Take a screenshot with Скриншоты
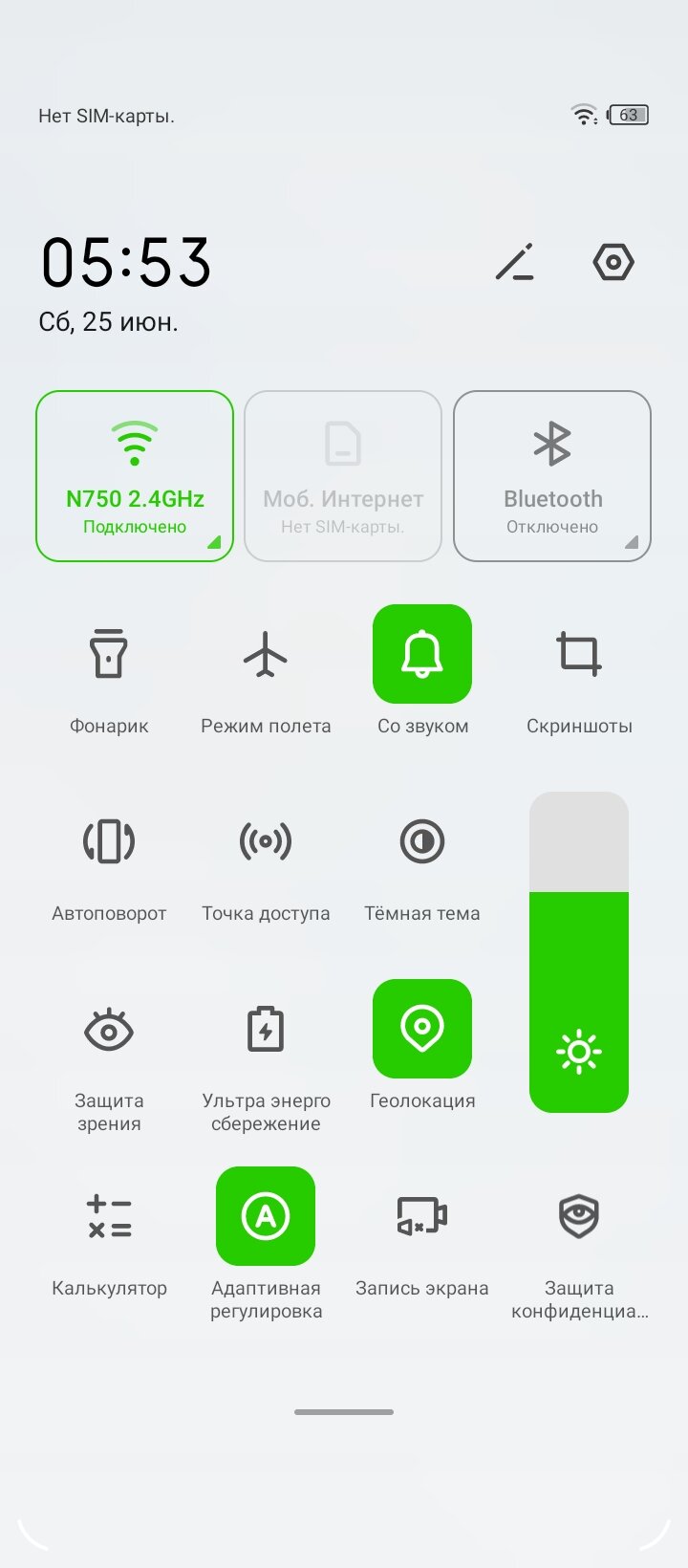This screenshot has width=688, height=1568. tap(579, 654)
